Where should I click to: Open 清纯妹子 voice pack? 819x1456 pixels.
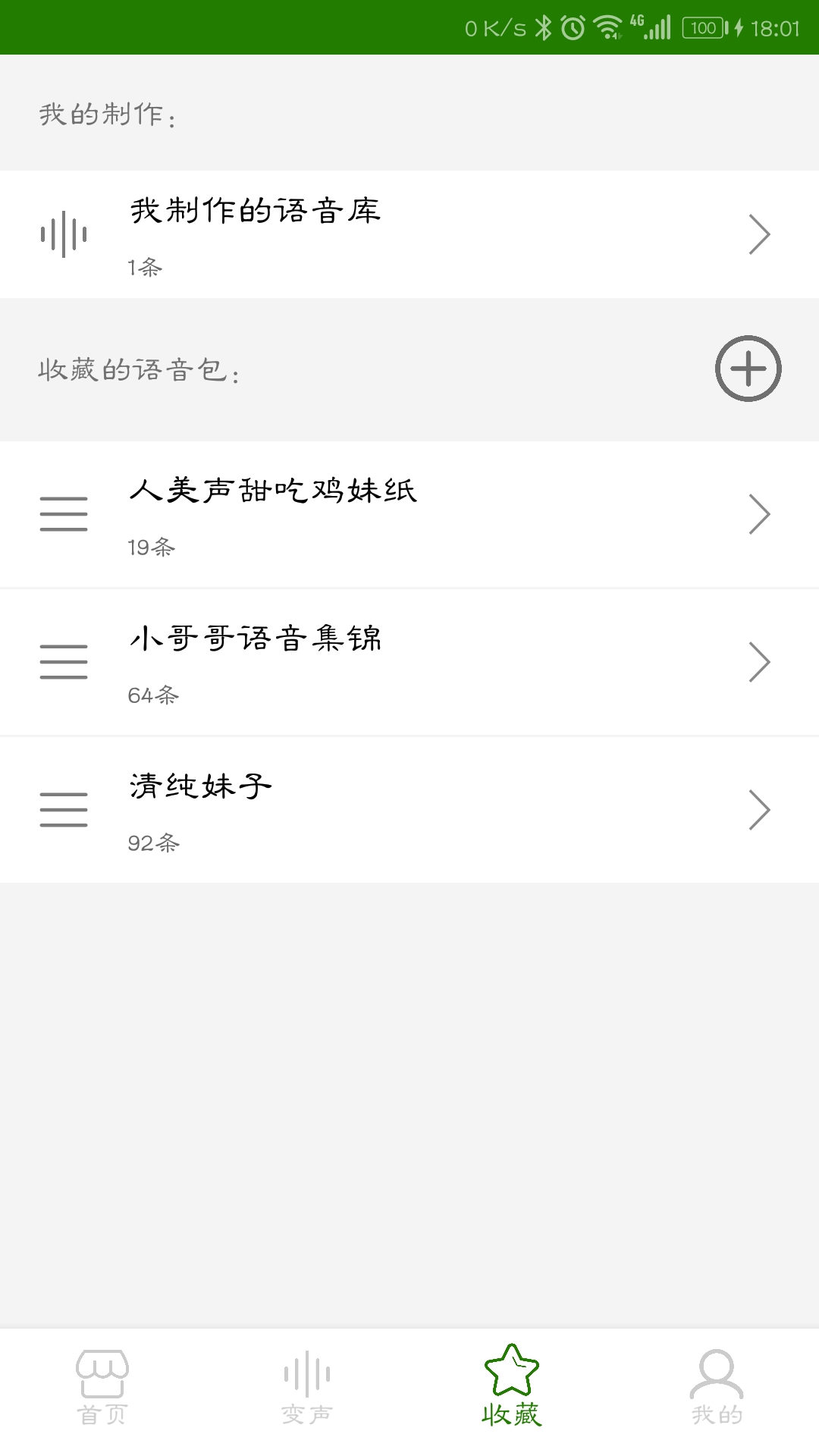409,810
